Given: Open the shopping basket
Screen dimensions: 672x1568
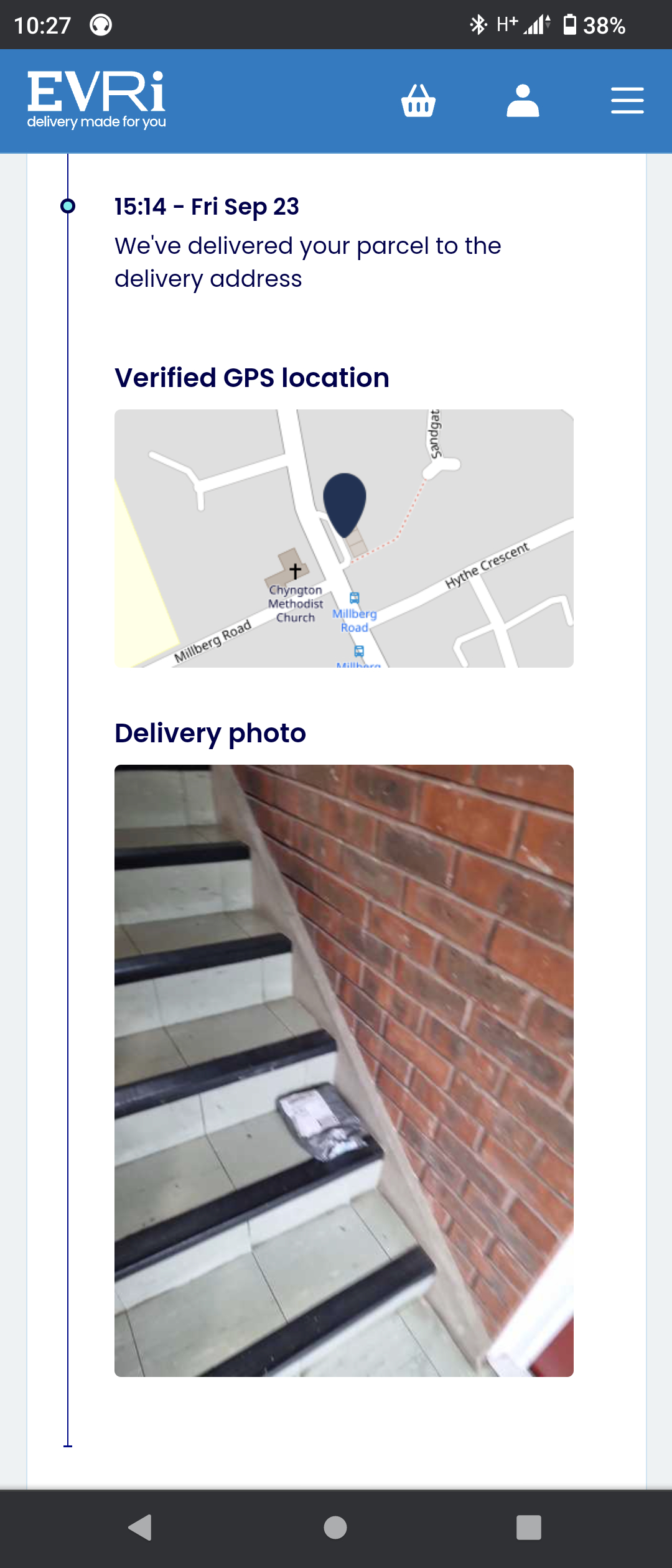Looking at the screenshot, I should [418, 101].
